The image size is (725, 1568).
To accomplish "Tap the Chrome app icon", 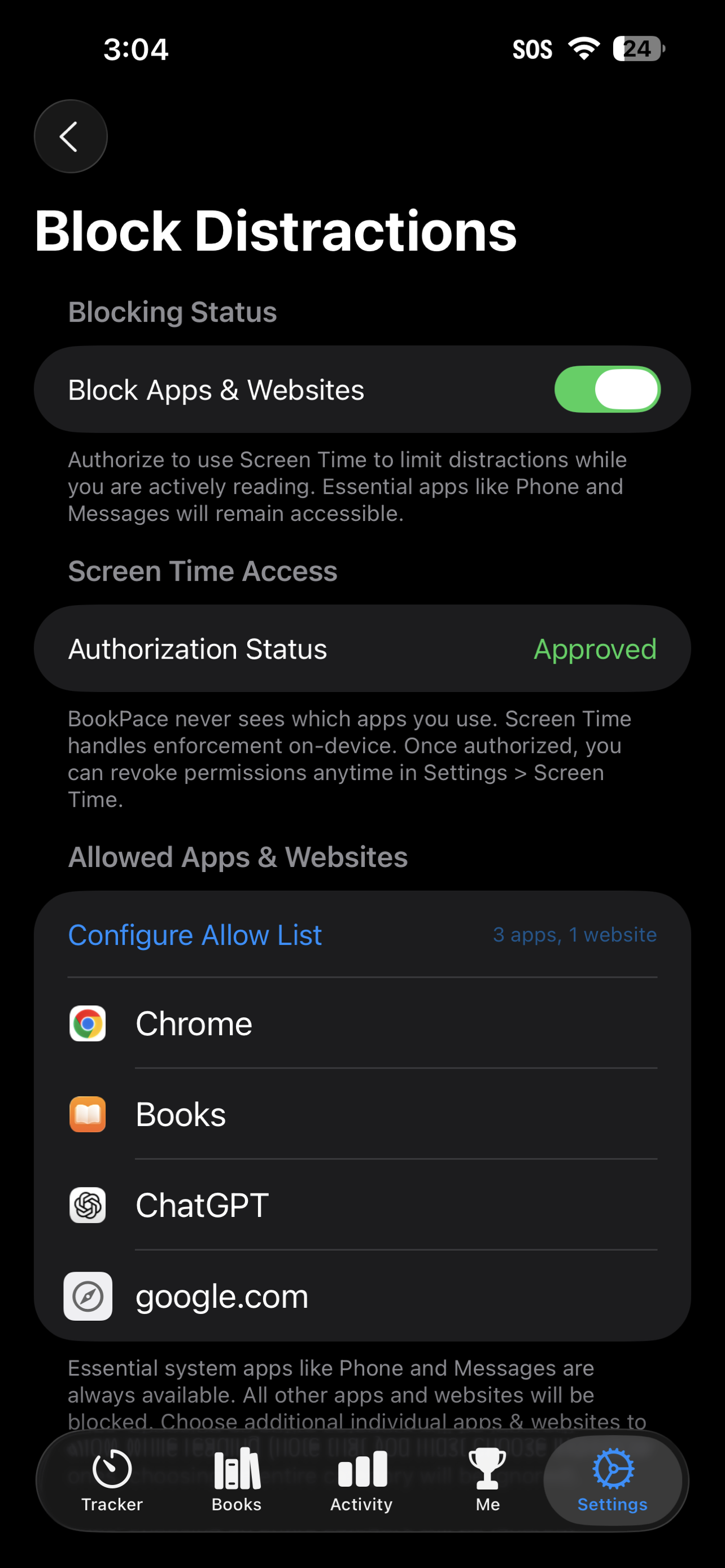I will pyautogui.click(x=88, y=1023).
